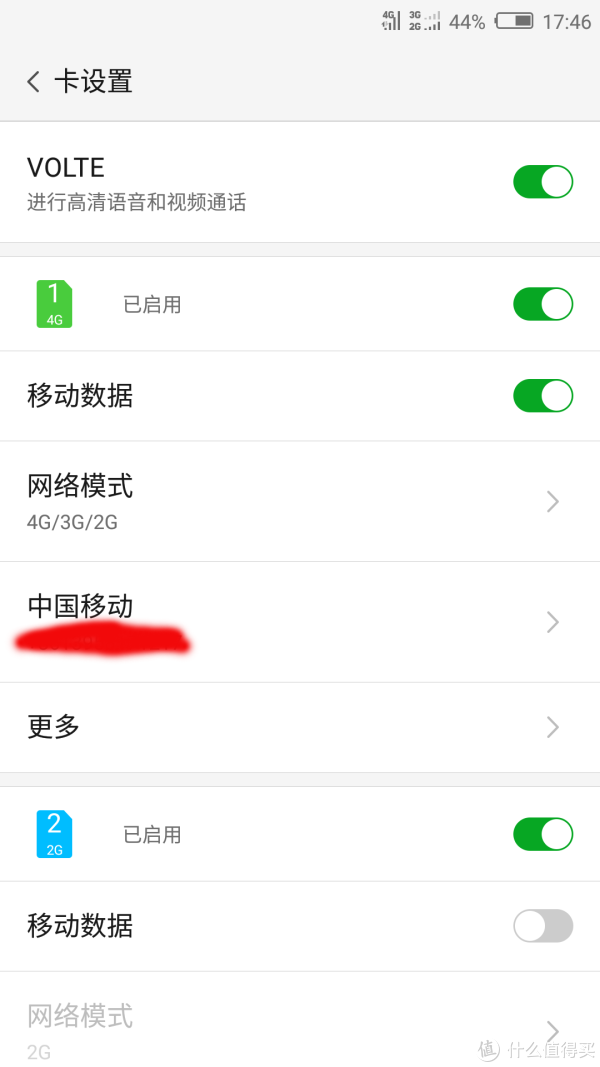Turn off the VOLTE switch
This screenshot has width=600, height=1067.
542,182
